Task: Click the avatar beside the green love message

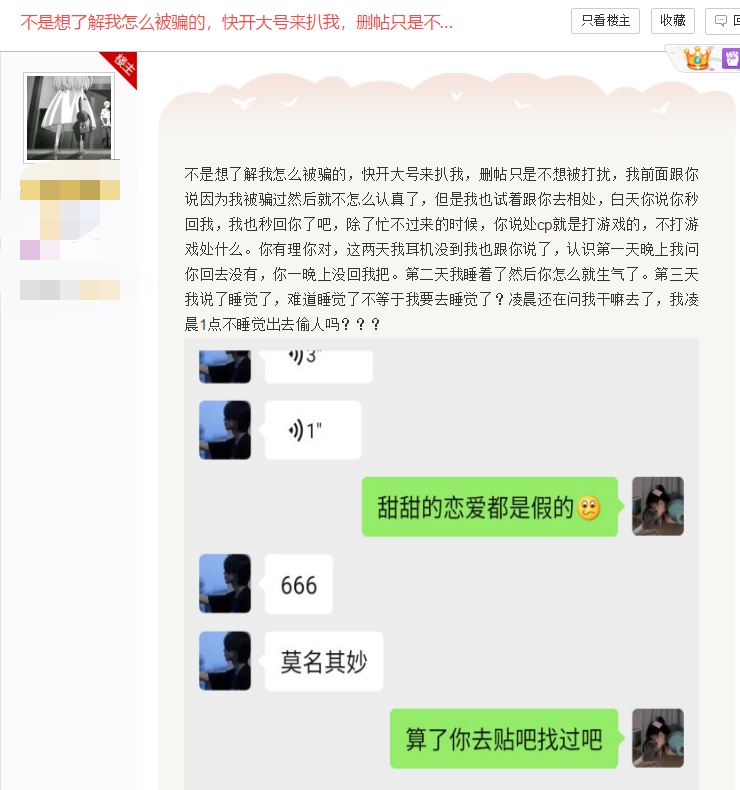Action: [x=658, y=506]
